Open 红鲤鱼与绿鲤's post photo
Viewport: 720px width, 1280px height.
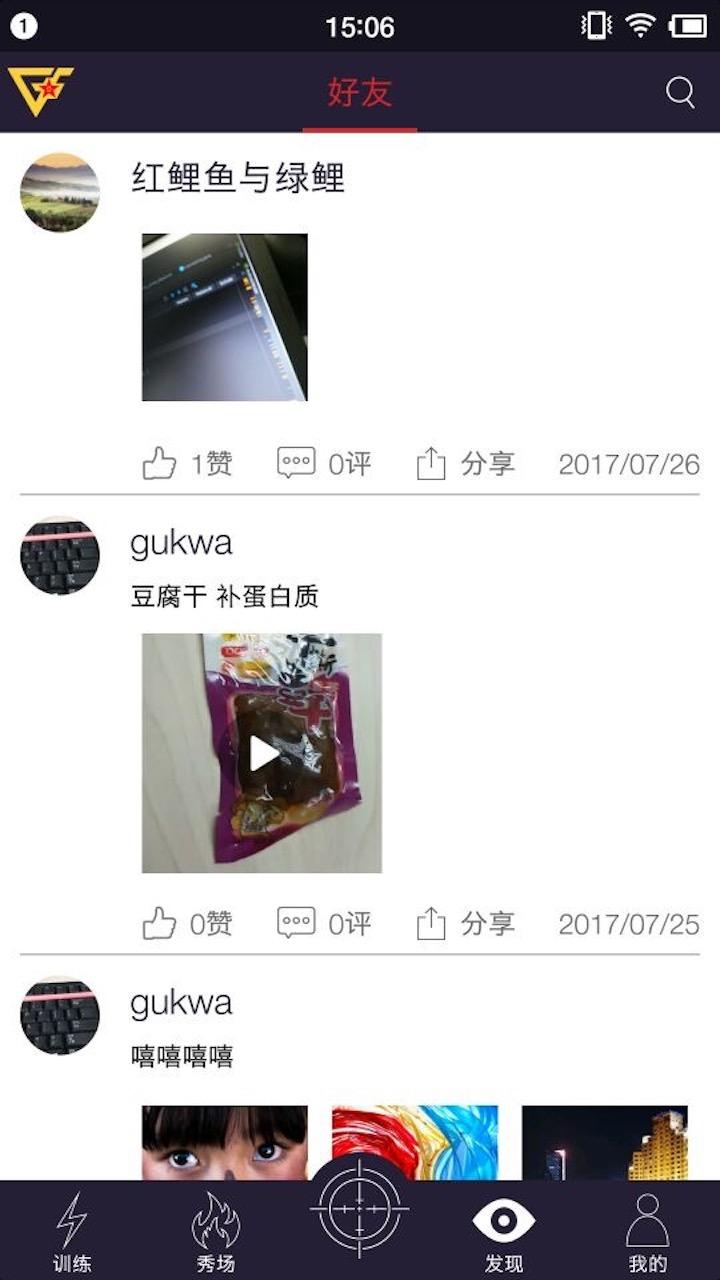pyautogui.click(x=224, y=317)
